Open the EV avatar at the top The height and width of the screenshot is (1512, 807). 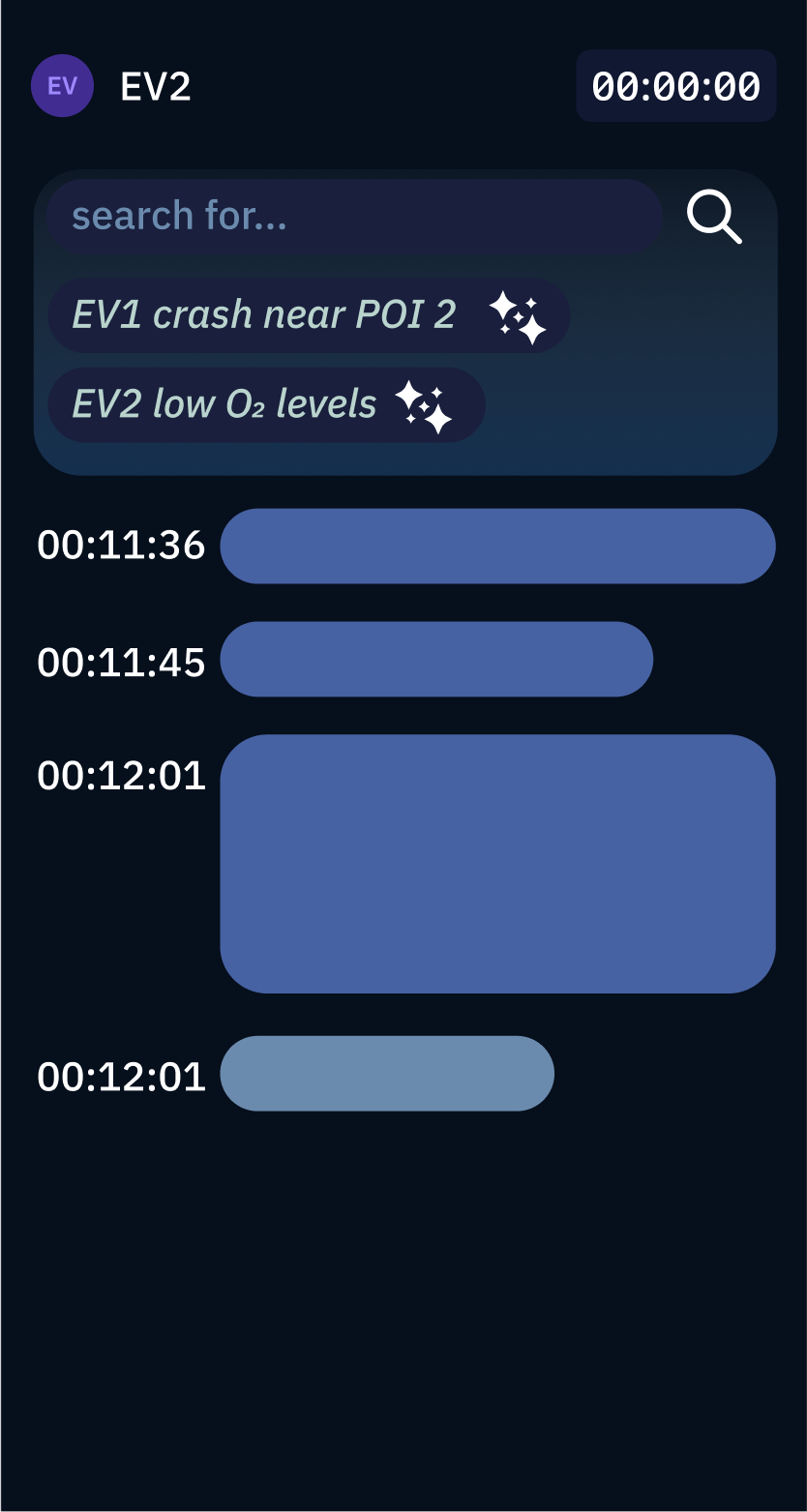click(62, 86)
